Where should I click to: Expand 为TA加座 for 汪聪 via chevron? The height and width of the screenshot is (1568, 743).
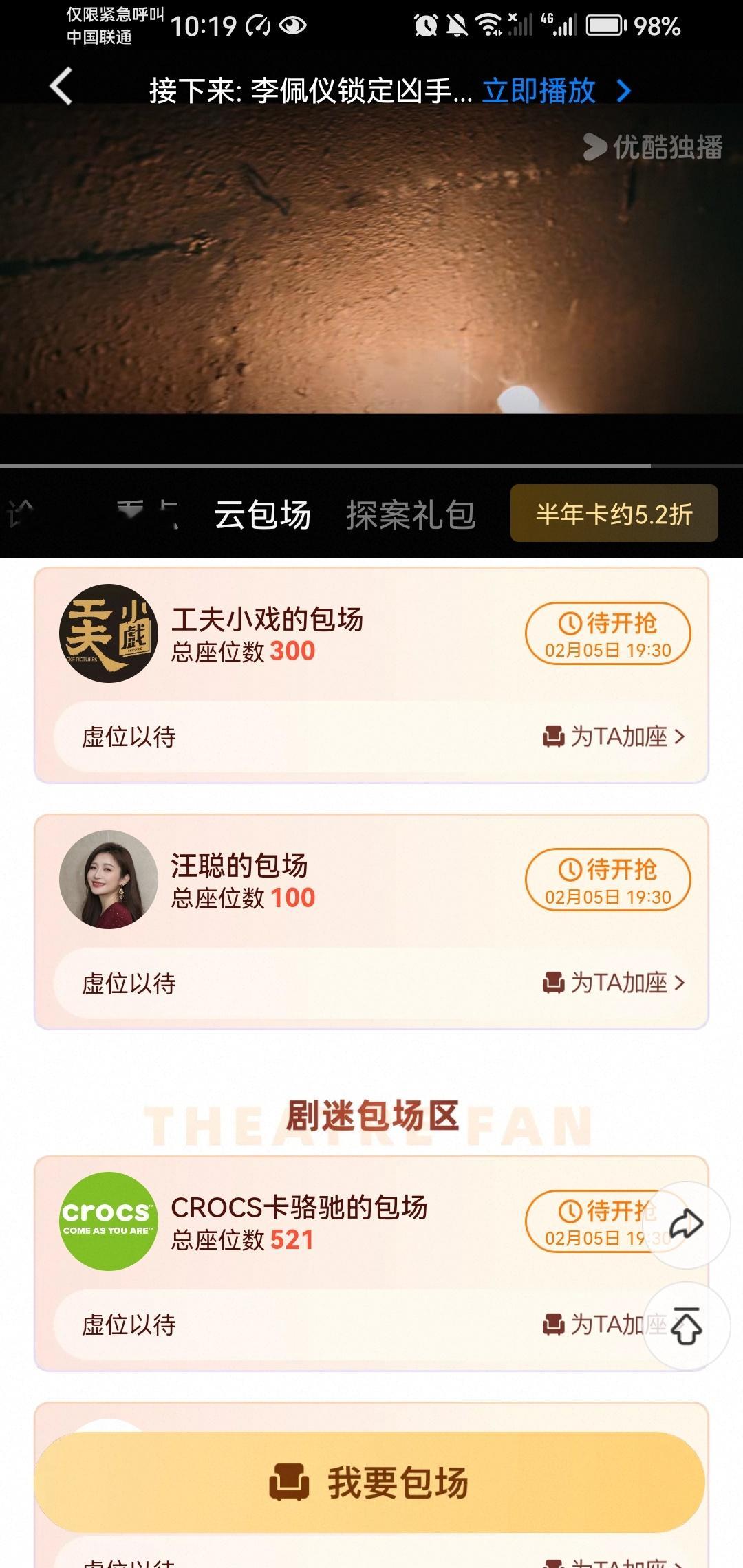pos(681,983)
